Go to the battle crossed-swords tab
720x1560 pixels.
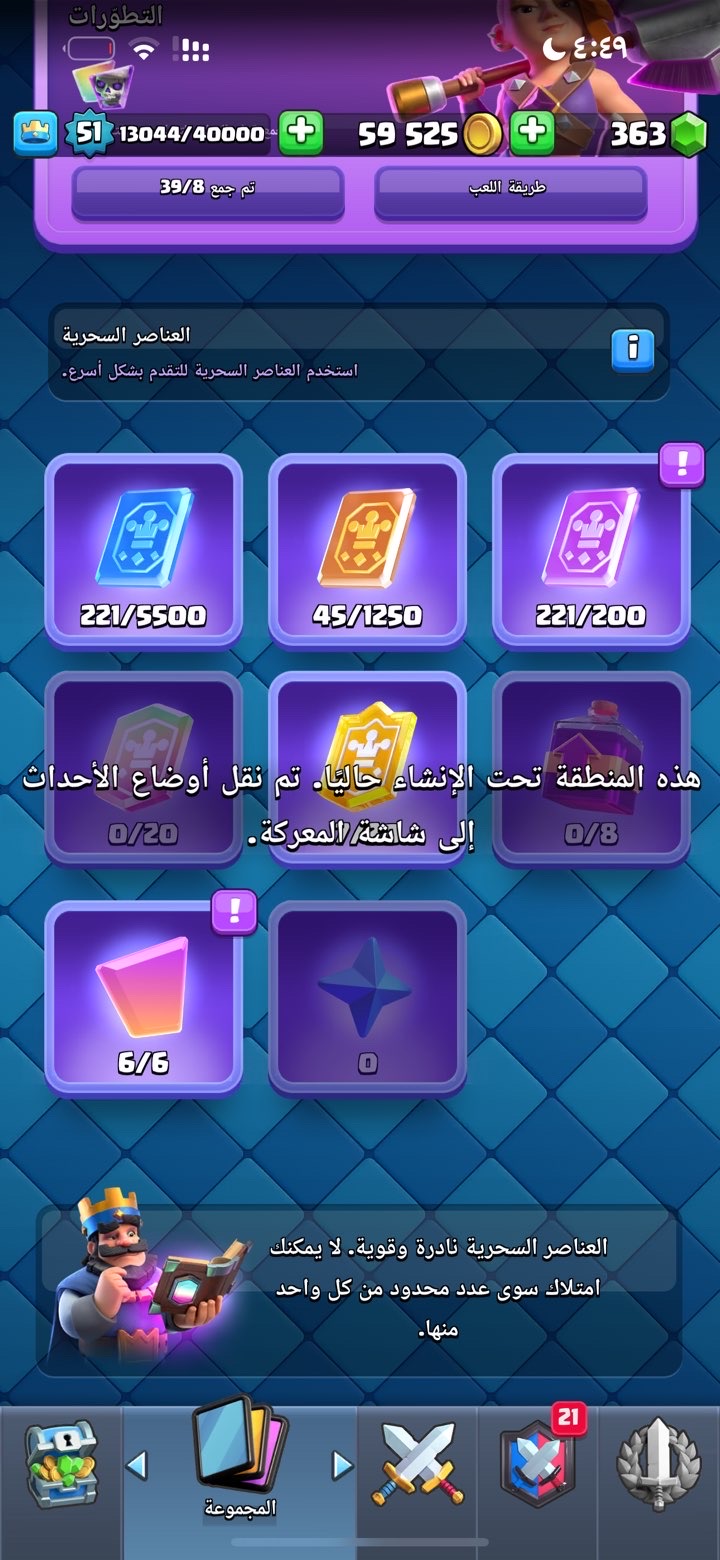pos(417,1465)
